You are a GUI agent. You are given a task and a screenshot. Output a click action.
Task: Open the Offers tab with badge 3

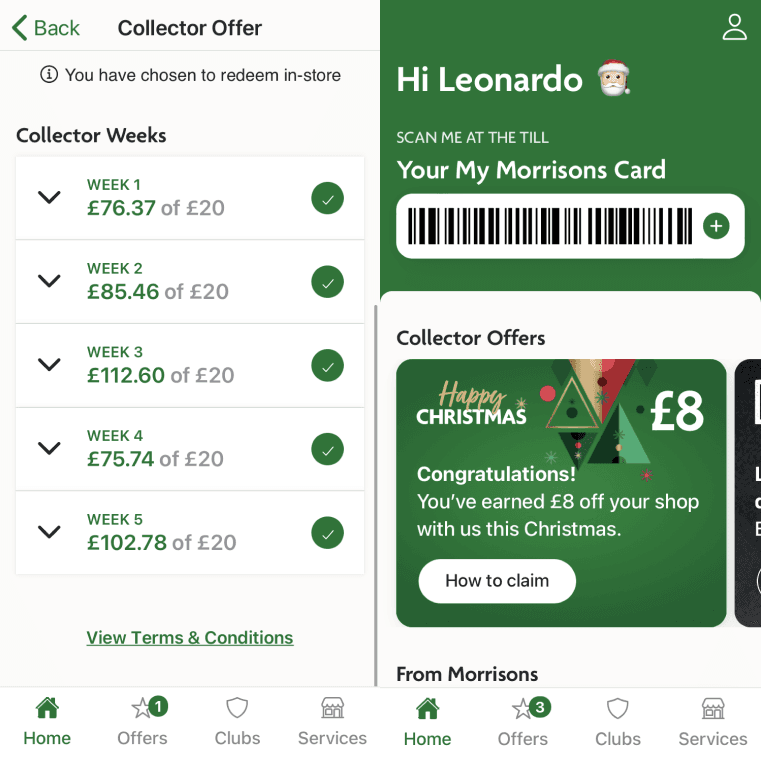(x=523, y=723)
